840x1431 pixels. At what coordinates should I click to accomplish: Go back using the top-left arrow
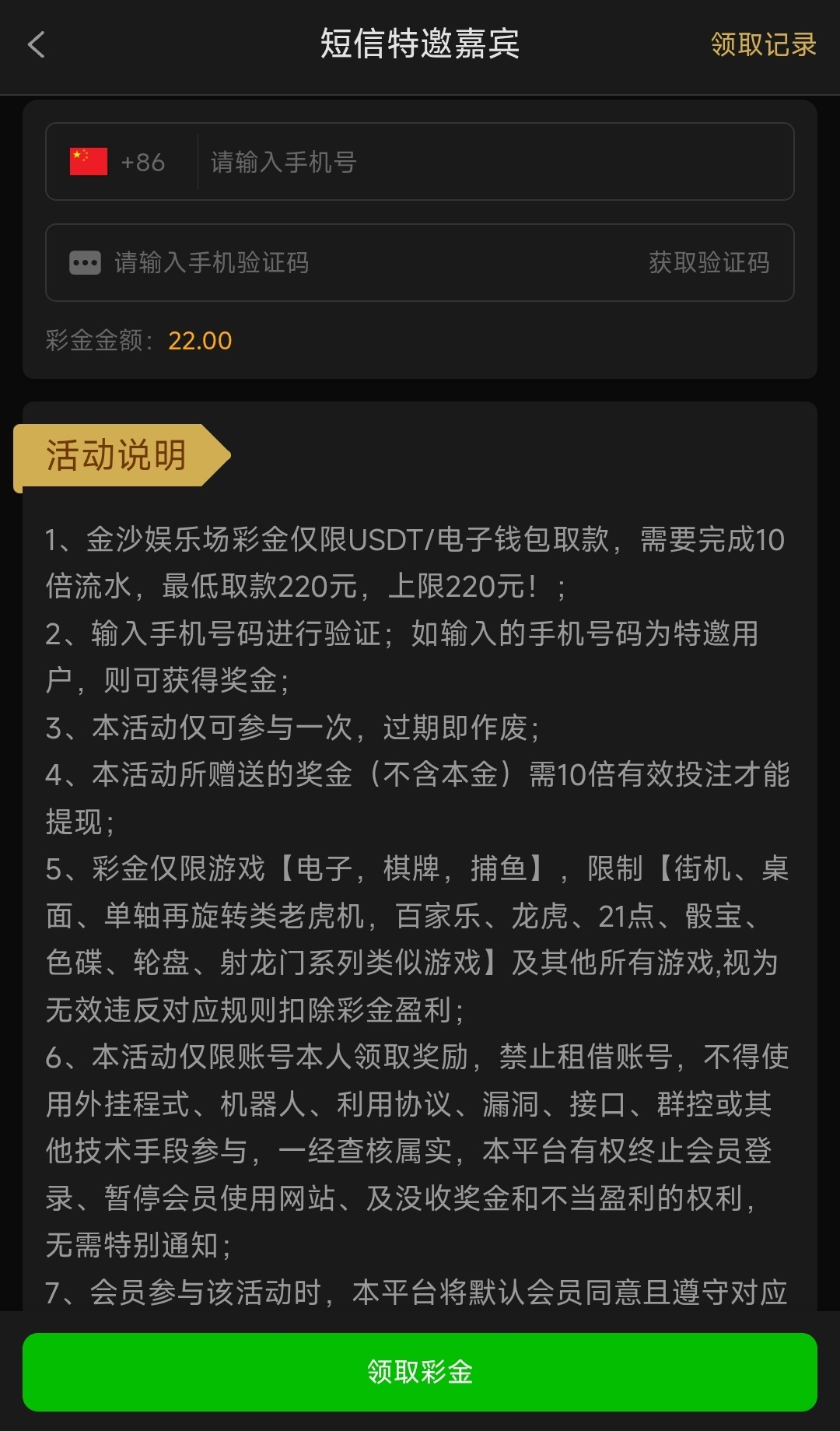(37, 44)
